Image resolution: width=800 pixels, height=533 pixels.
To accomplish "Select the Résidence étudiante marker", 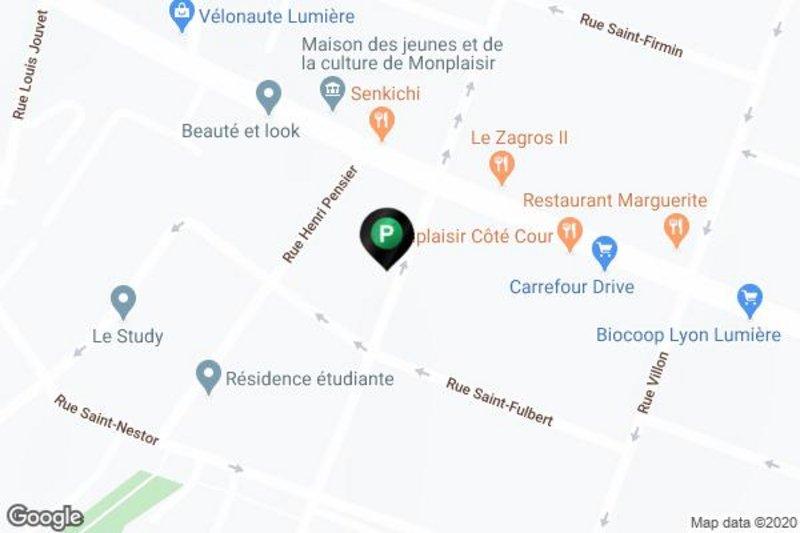I will 208,375.
